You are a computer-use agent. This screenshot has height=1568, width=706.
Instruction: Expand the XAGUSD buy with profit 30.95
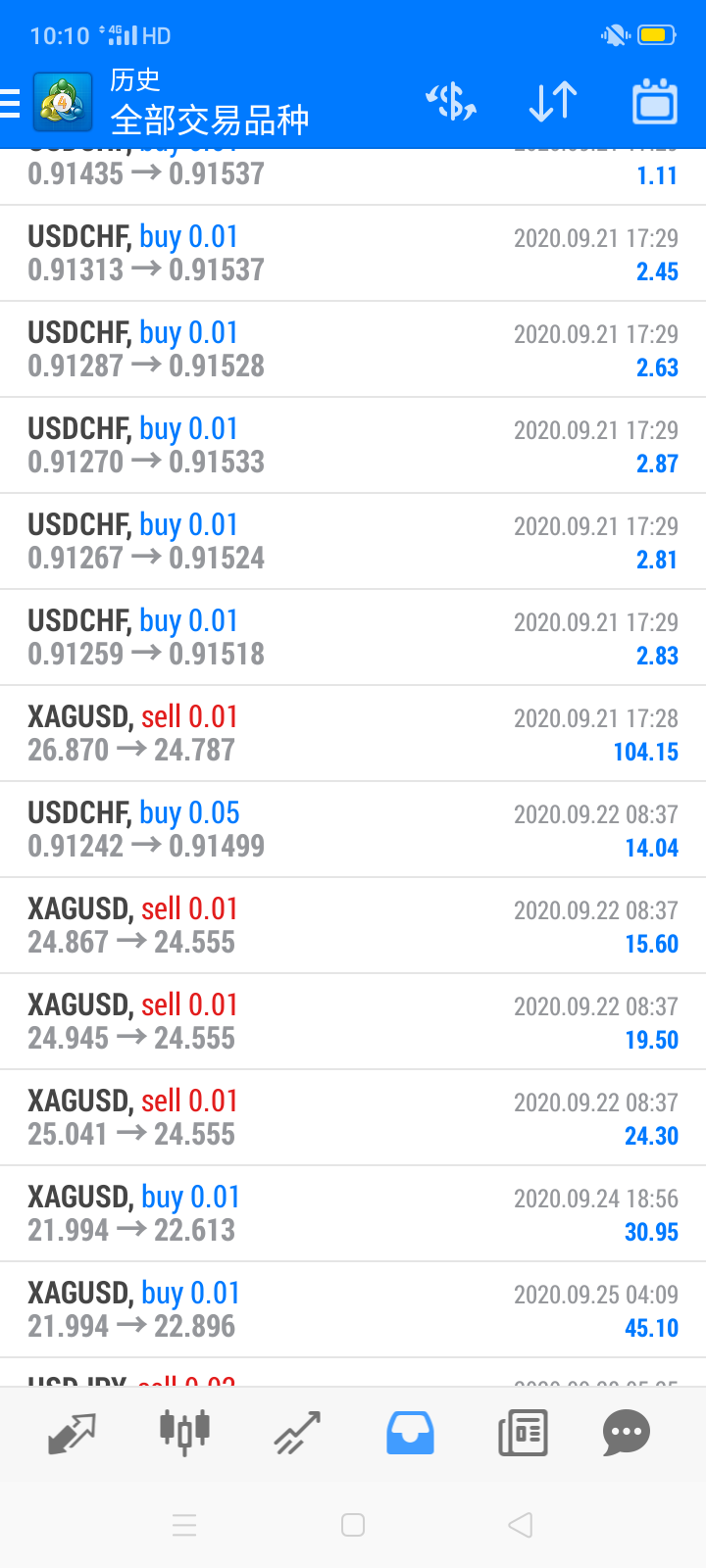click(353, 1214)
